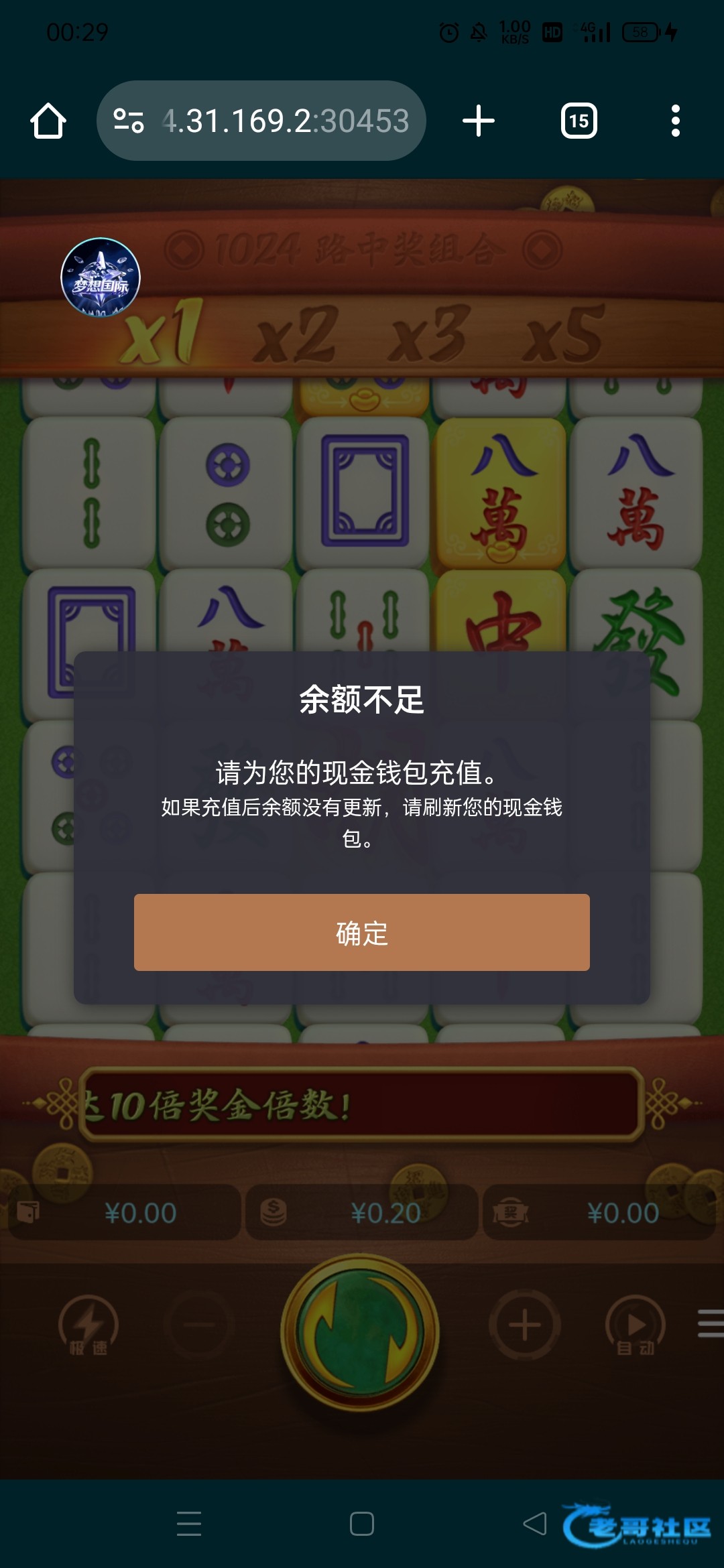The image size is (724, 1568).
Task: Tap the 梦想国际 round badge
Action: point(101,277)
